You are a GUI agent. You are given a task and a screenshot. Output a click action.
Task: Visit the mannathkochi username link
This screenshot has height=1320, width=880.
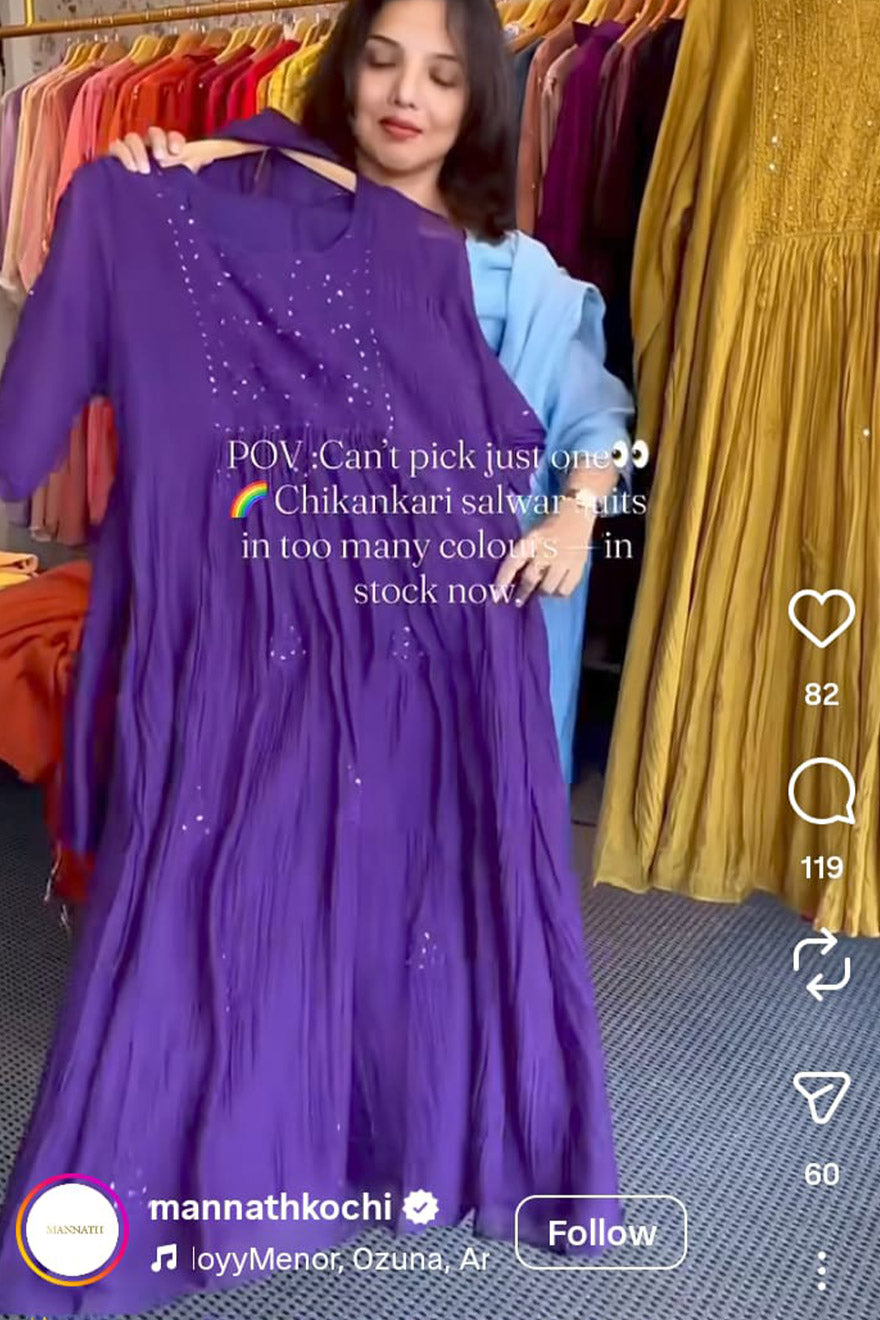click(269, 1208)
